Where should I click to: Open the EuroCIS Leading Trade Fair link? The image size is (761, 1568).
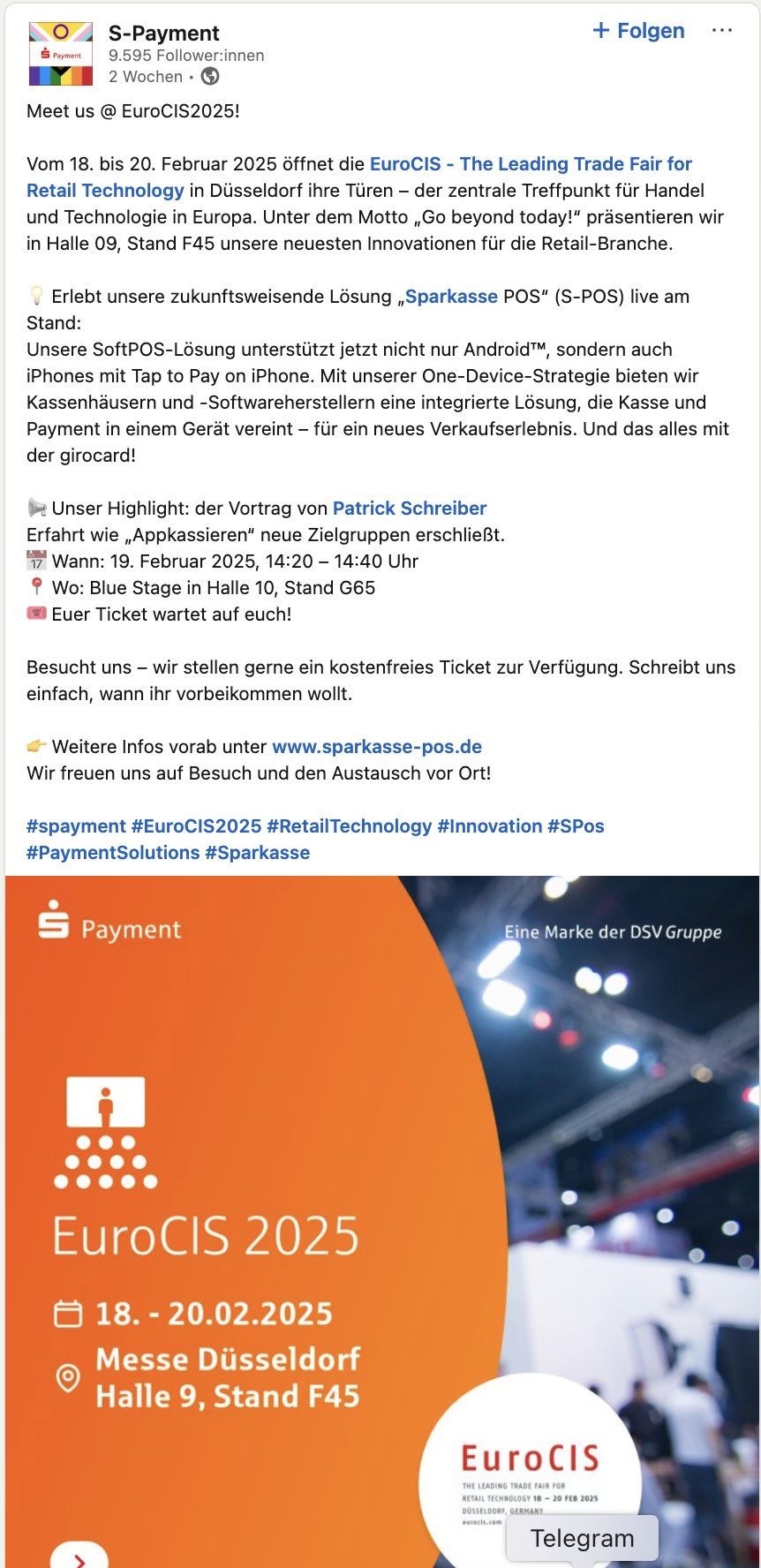[x=530, y=164]
